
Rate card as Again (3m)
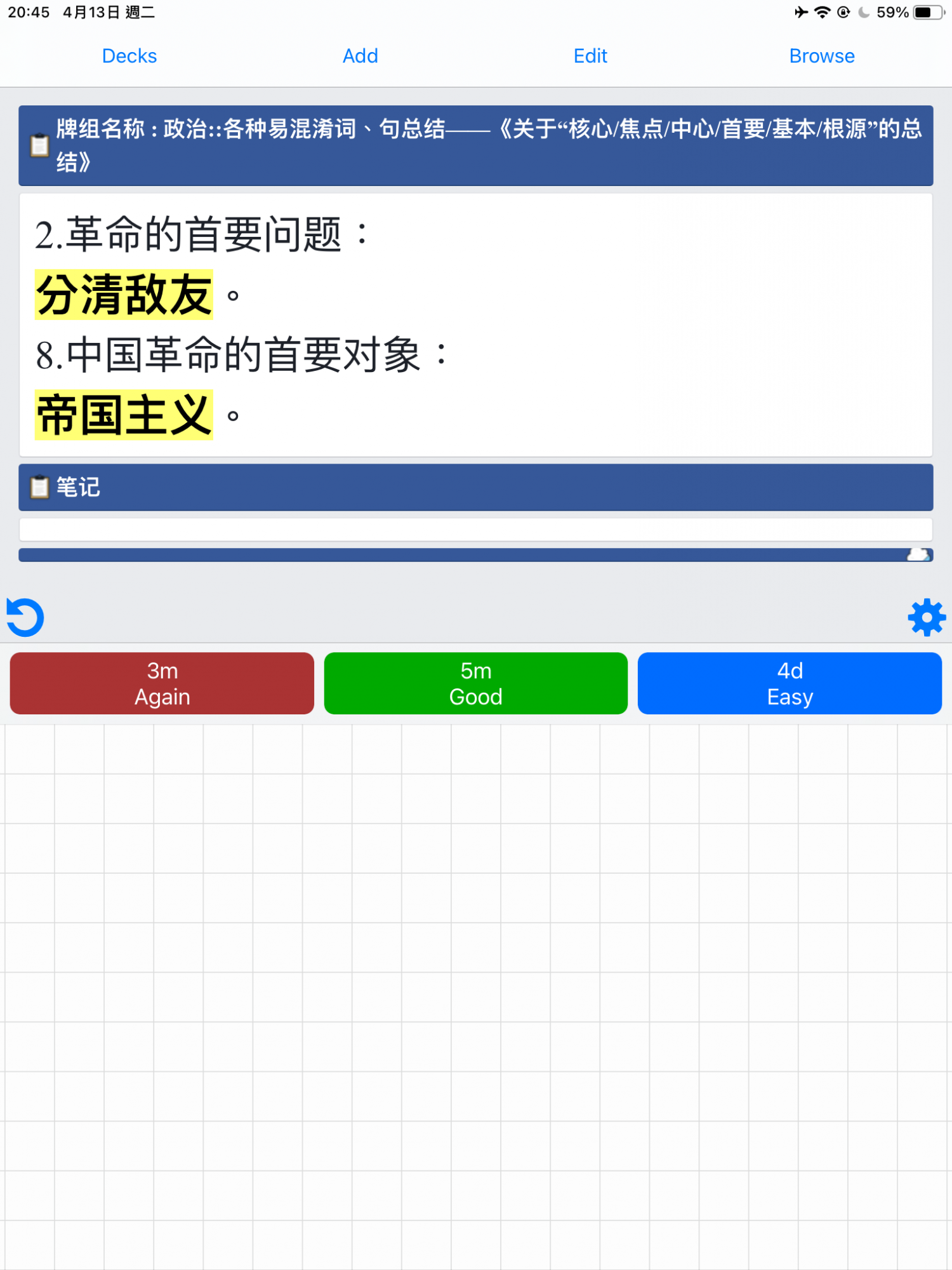pos(162,683)
